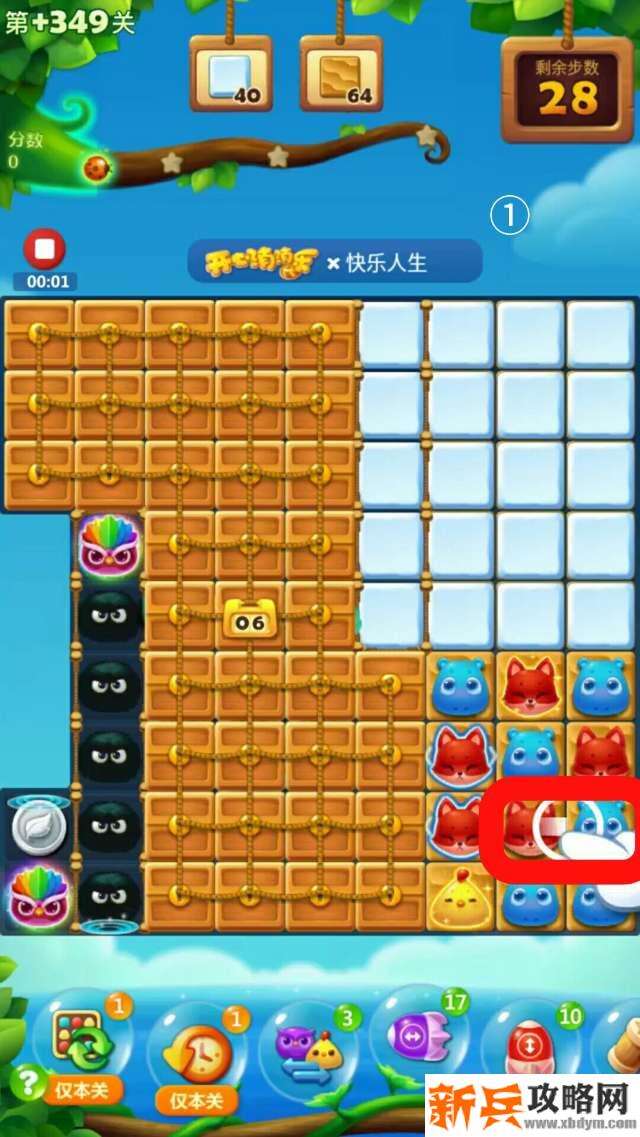Stop the screen recording

[x=44, y=249]
